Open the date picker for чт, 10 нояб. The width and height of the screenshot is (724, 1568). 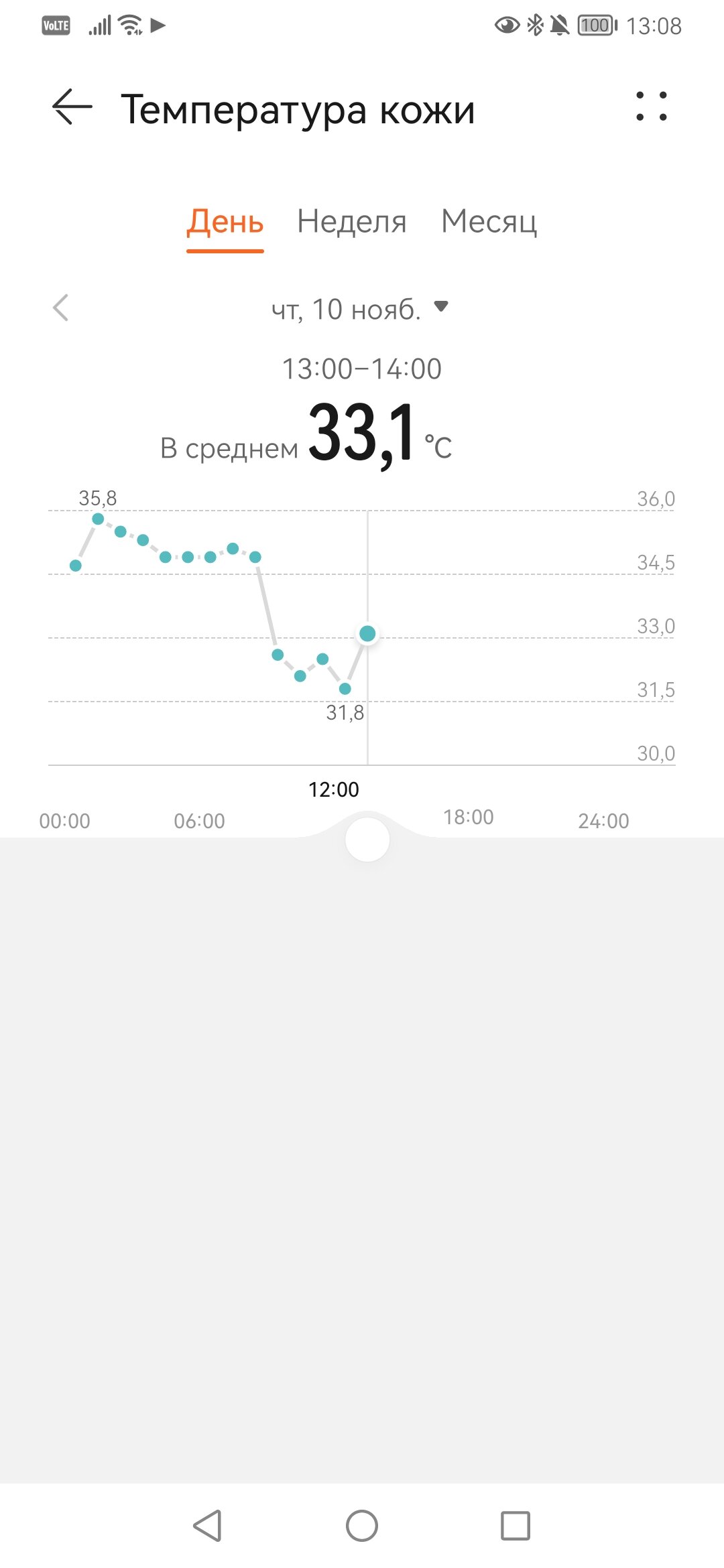click(x=360, y=309)
